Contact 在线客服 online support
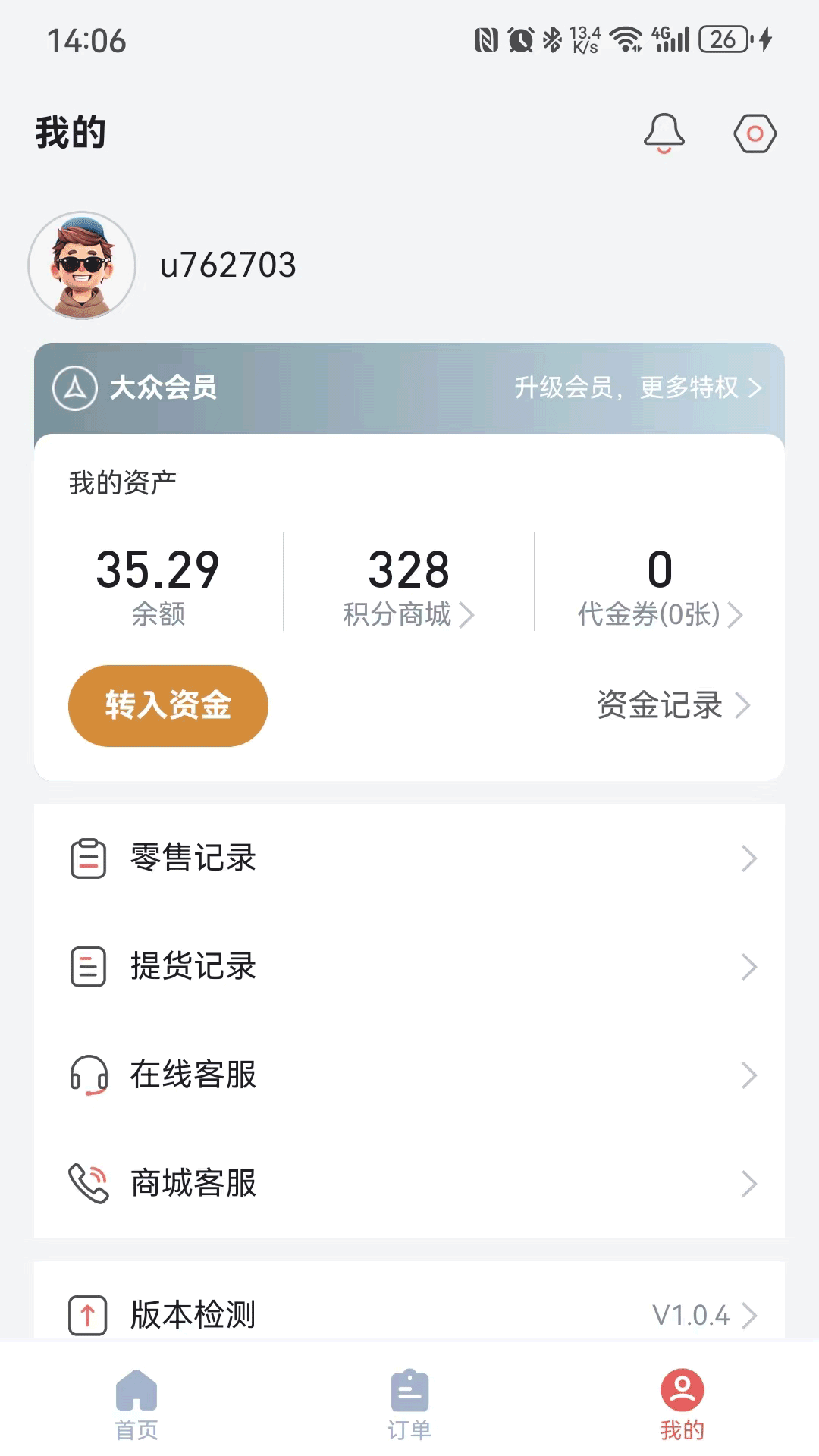The width and height of the screenshot is (819, 1456). (409, 1075)
